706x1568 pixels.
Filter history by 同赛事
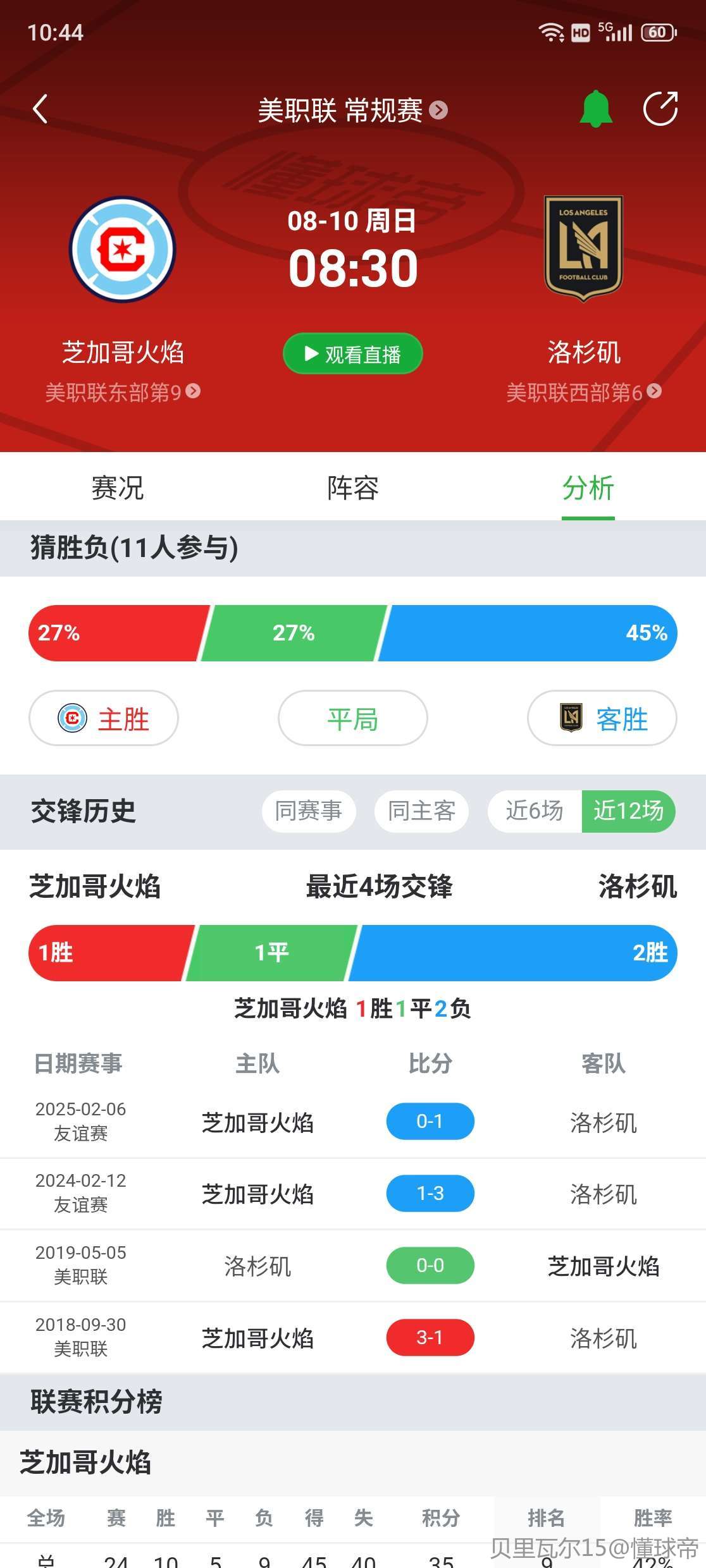point(309,811)
